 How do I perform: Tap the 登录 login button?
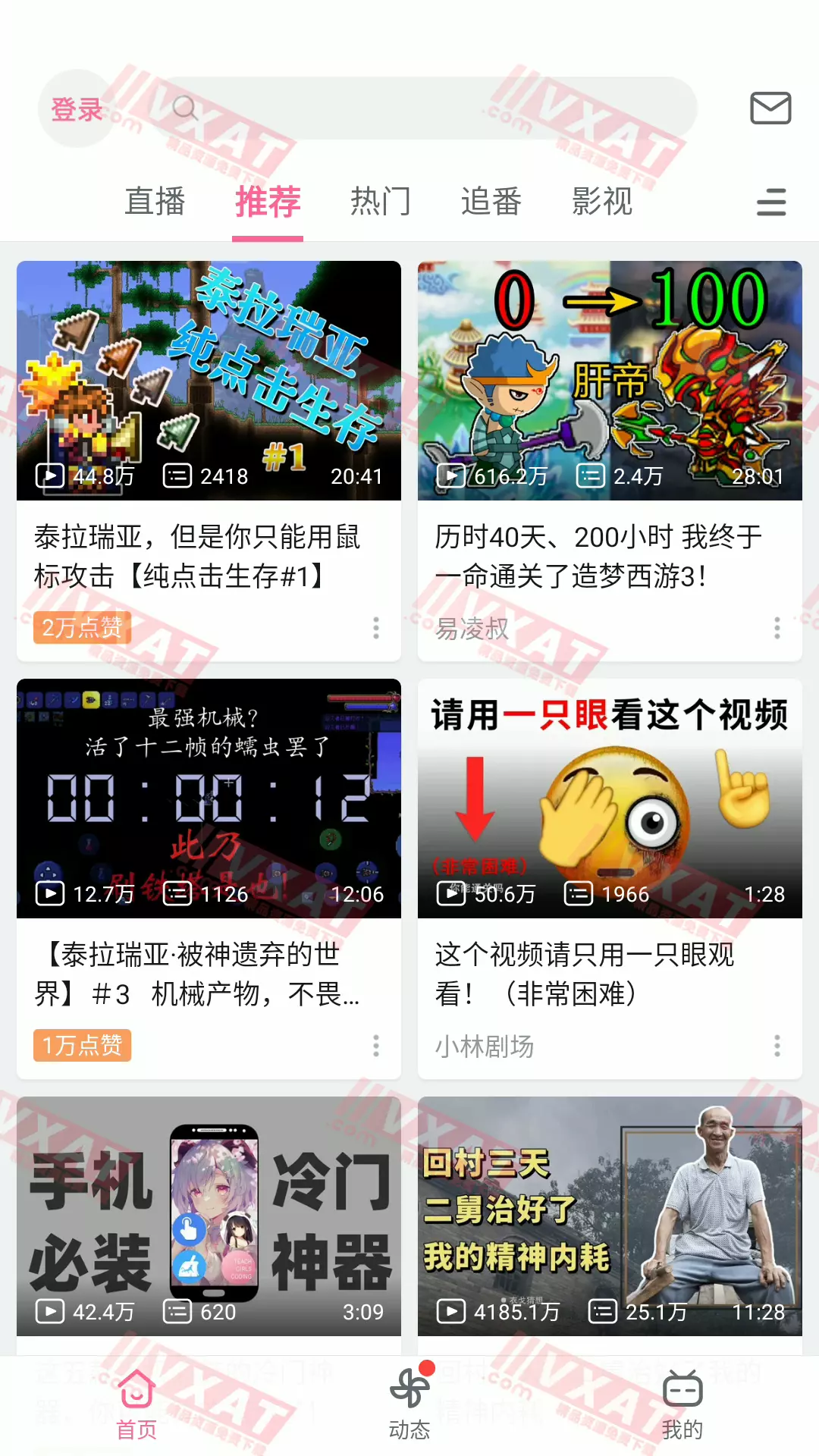[76, 108]
